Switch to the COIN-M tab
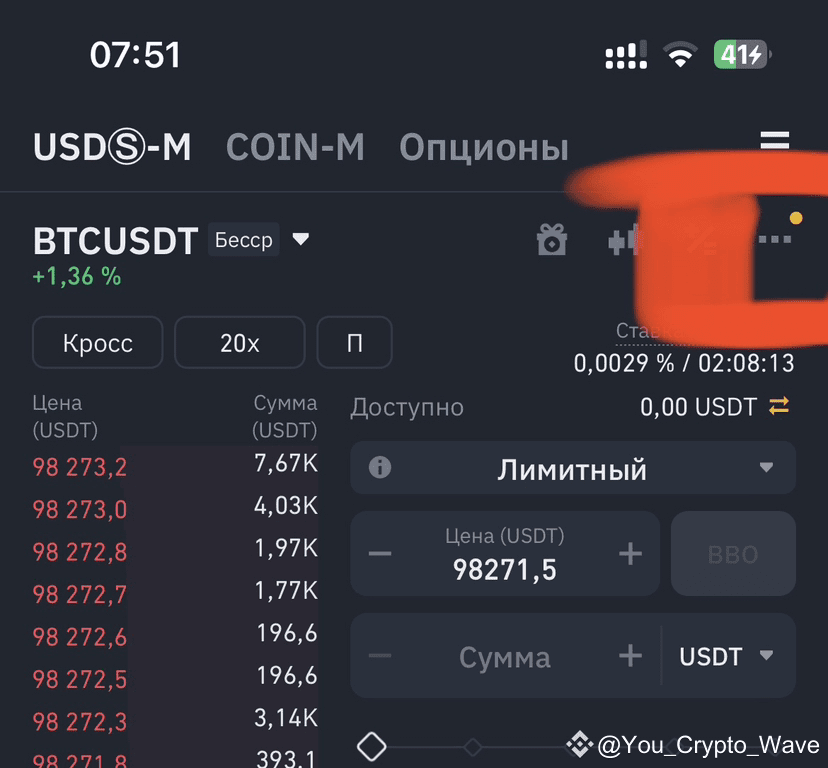This screenshot has width=828, height=768. 295,148
